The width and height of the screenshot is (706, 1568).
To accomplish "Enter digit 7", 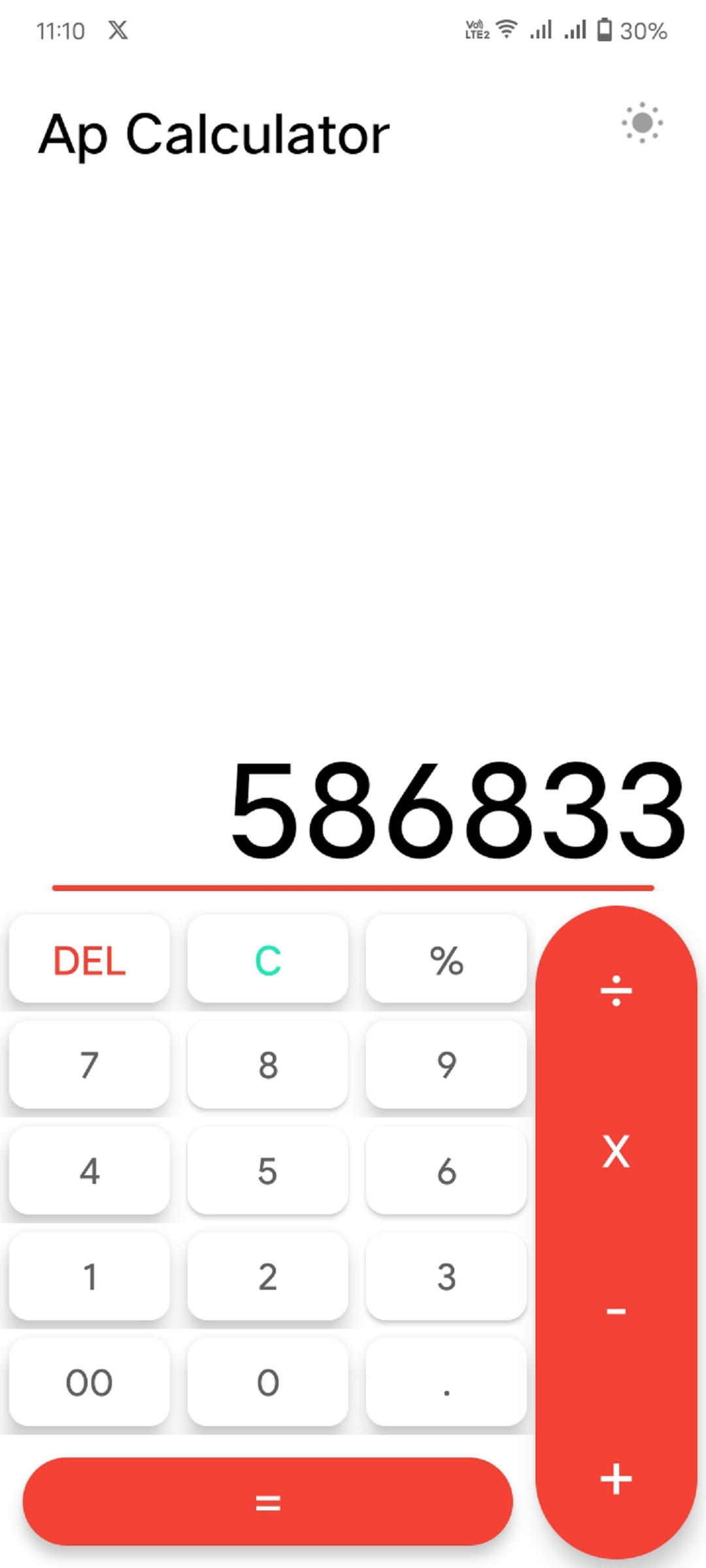I will pos(90,1065).
